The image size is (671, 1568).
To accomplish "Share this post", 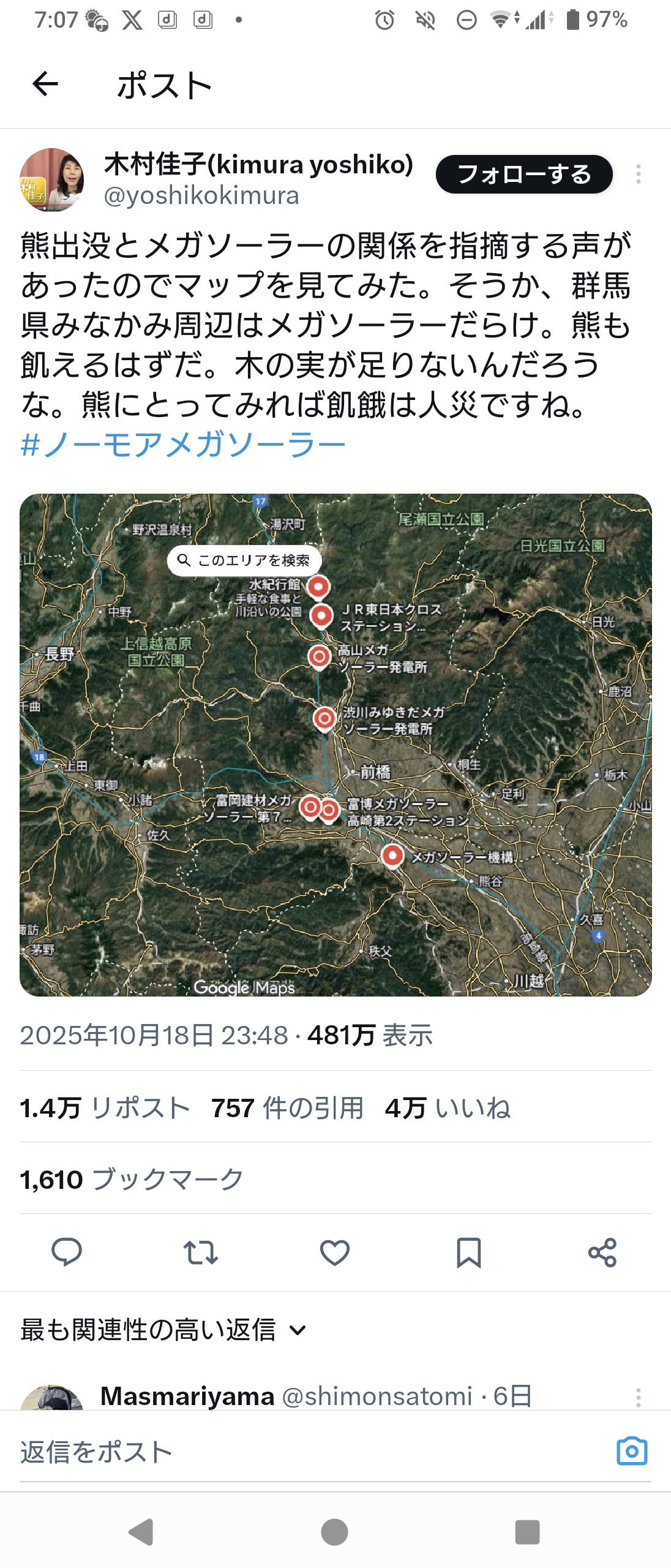I will (602, 1253).
